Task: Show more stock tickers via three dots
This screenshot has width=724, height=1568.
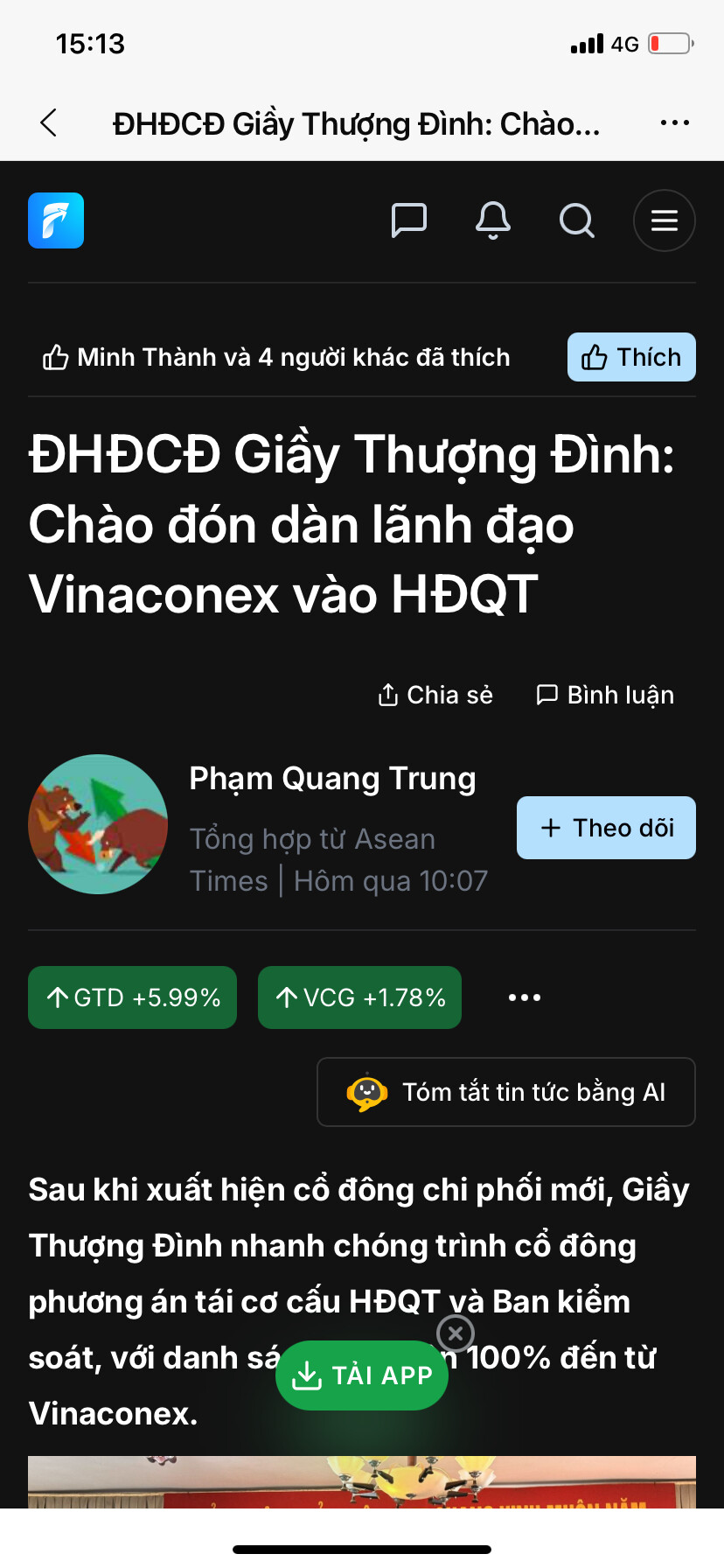Action: [525, 997]
